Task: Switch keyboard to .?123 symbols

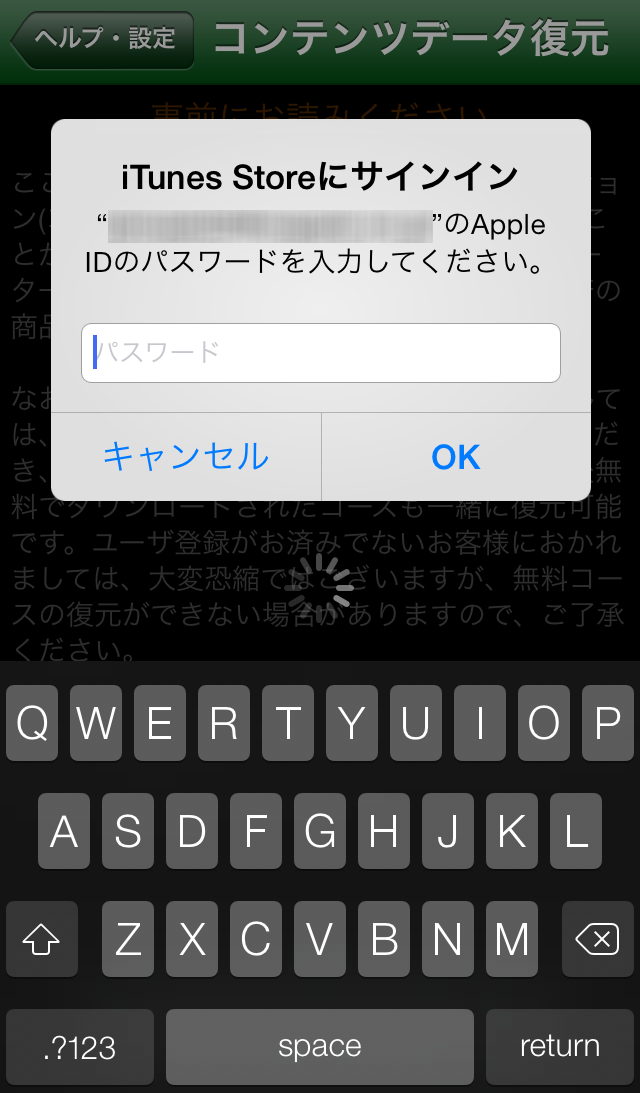Action: (79, 1046)
